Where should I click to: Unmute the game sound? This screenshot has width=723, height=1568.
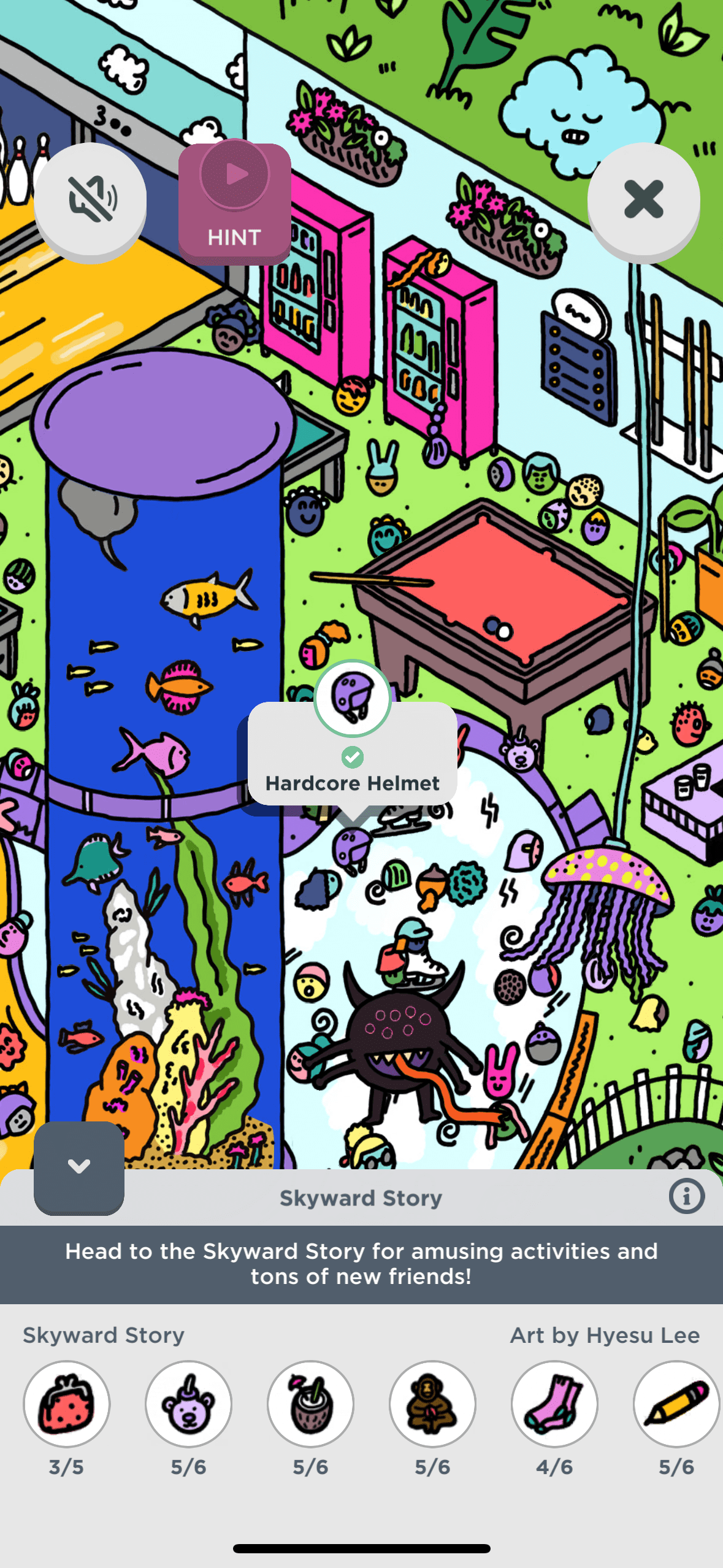tap(90, 200)
